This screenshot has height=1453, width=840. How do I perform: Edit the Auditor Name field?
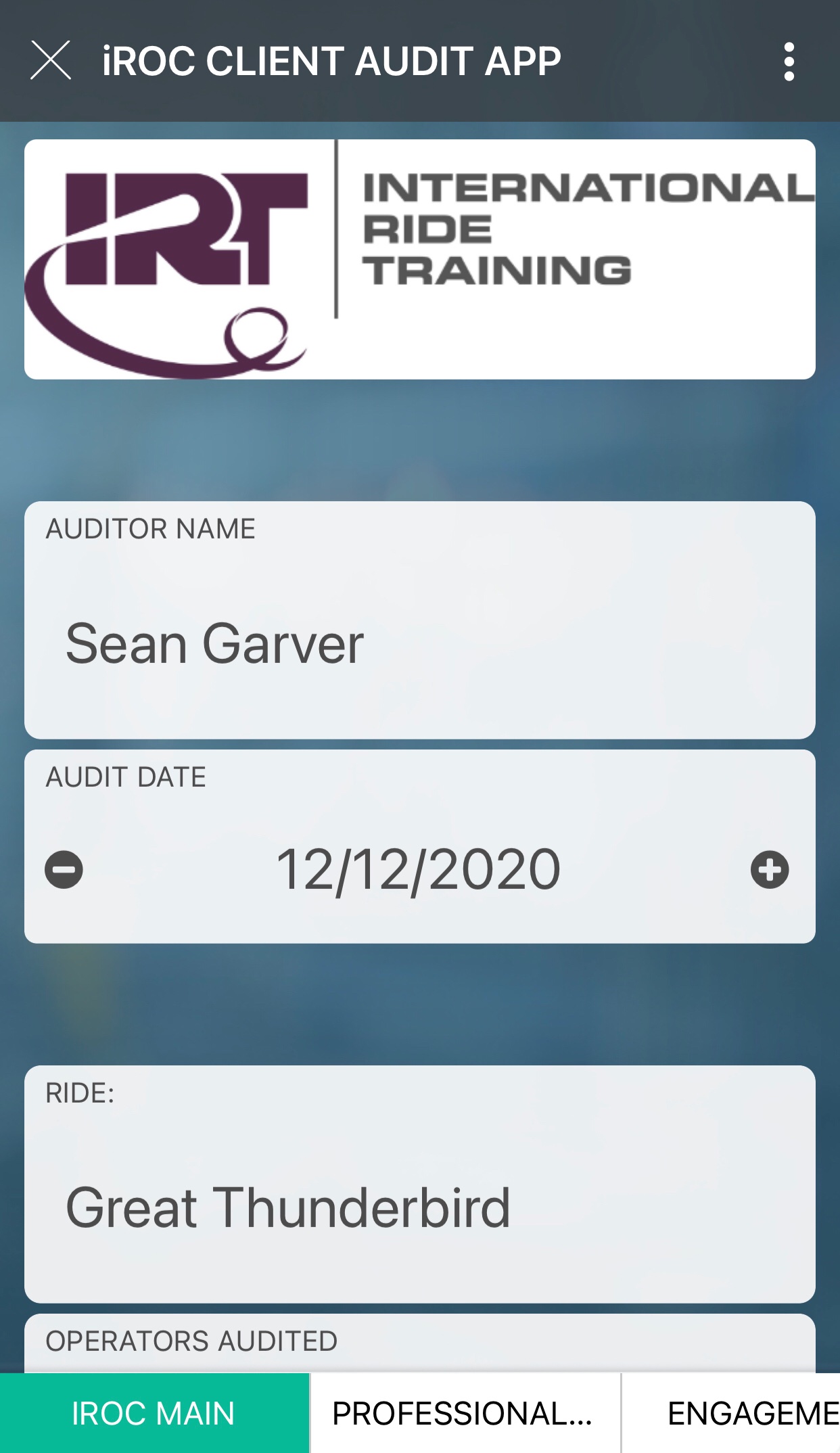[x=419, y=643]
